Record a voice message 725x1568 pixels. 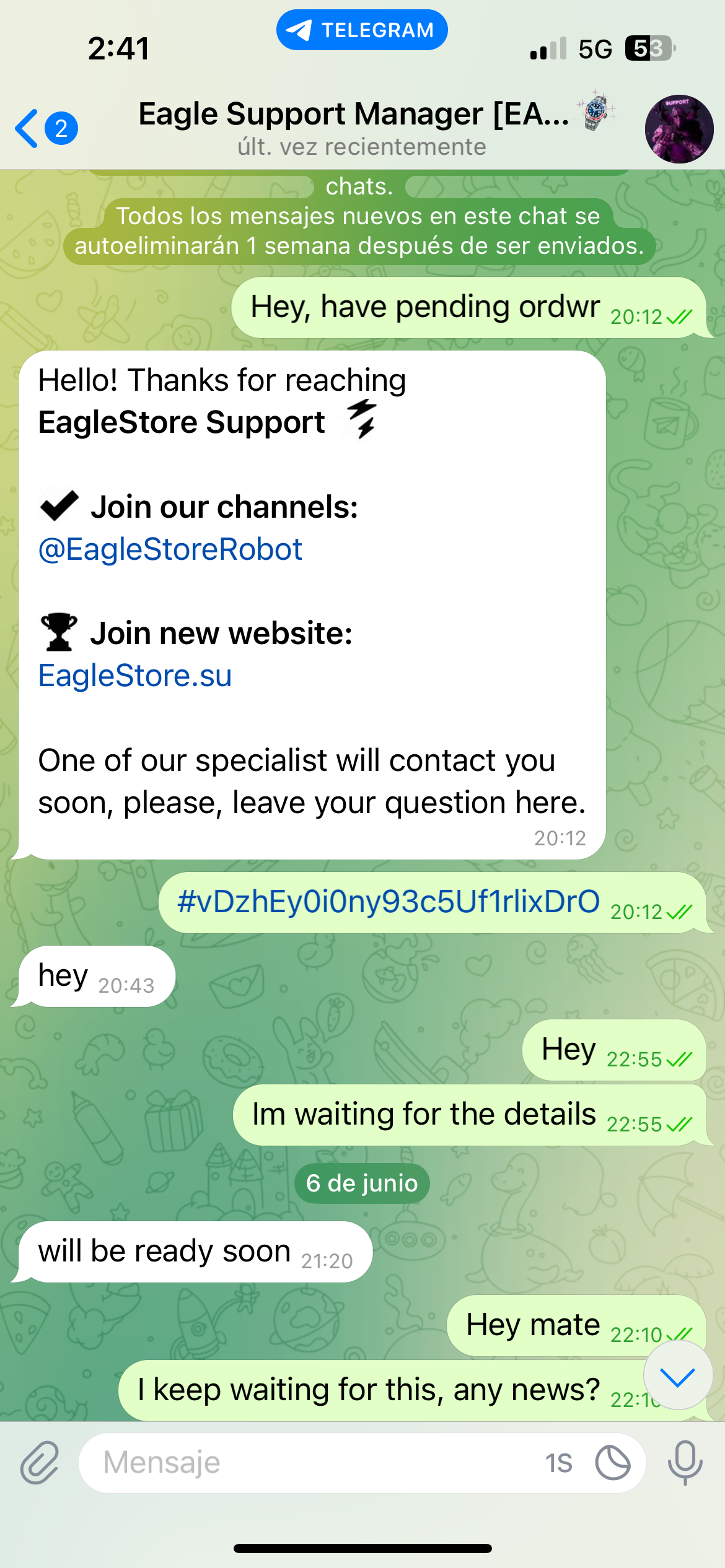coord(685,1463)
